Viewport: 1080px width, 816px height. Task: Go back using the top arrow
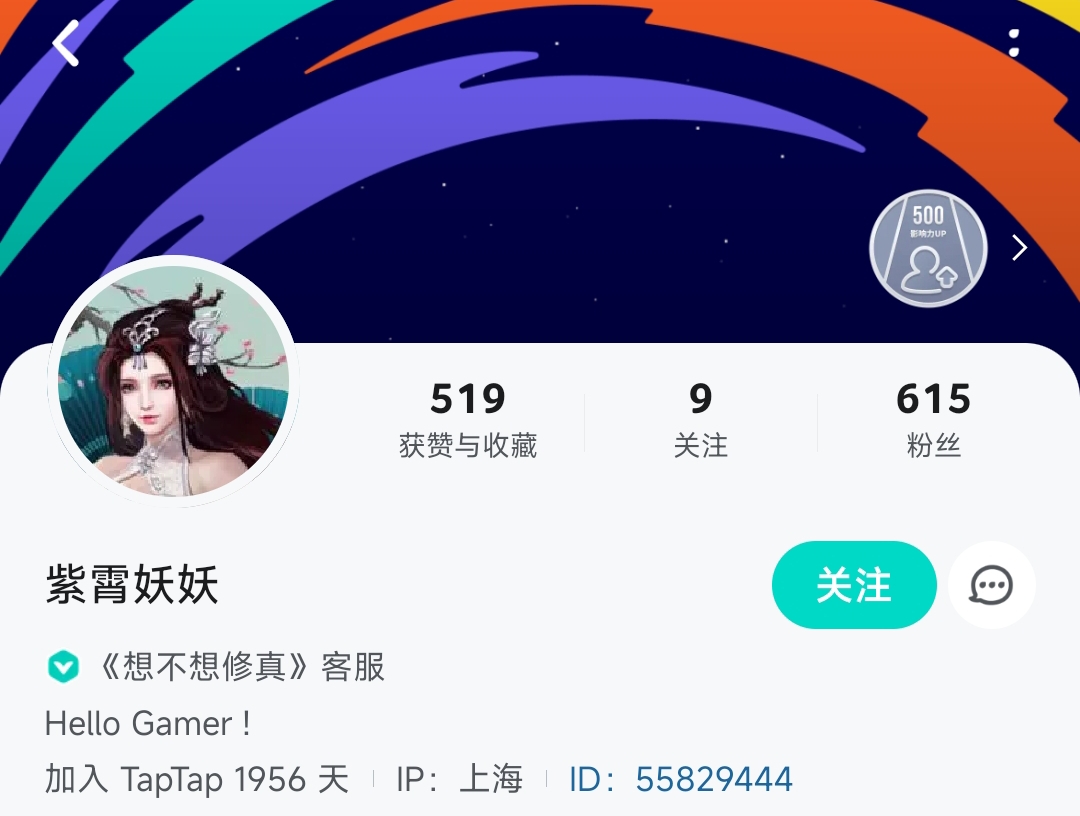coord(66,44)
